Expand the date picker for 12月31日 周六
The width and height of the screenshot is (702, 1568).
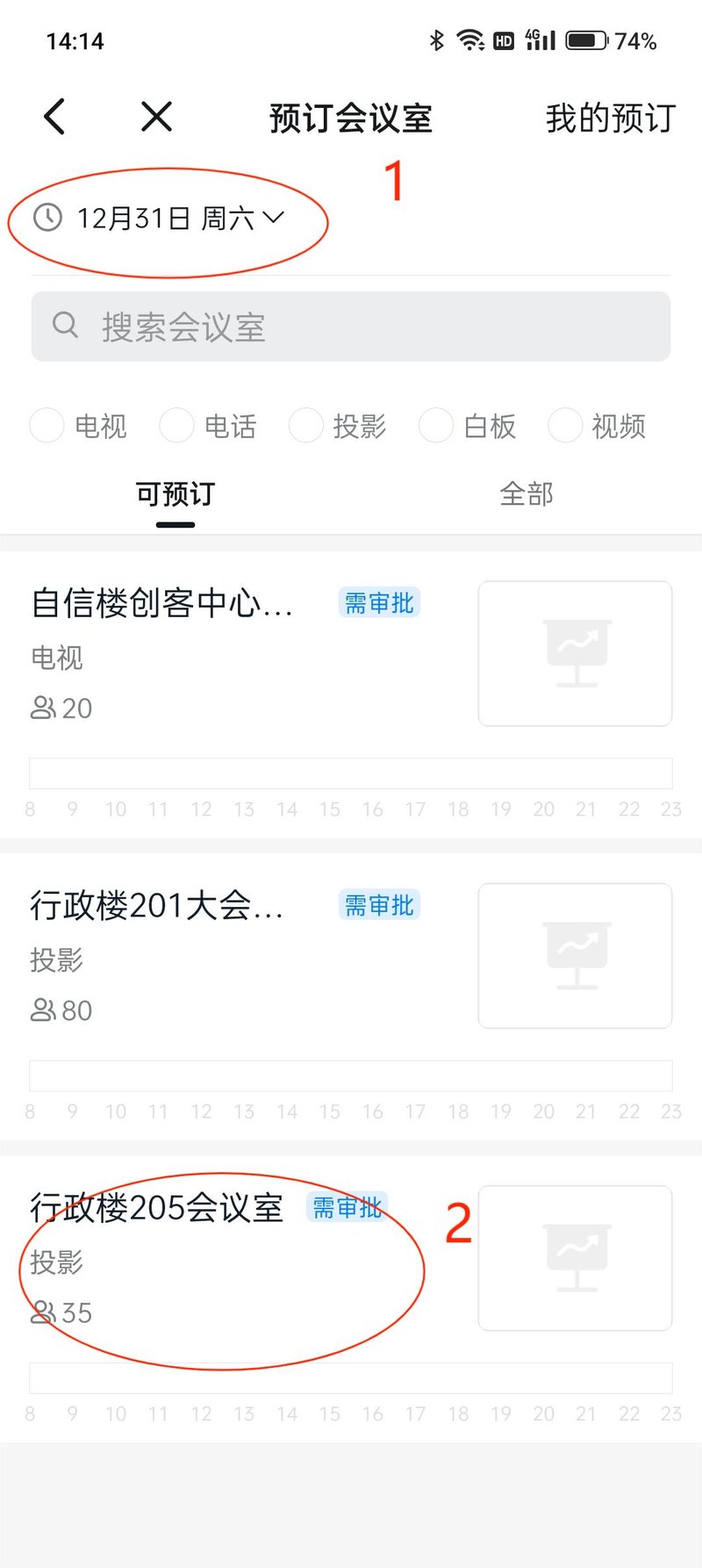pyautogui.click(x=273, y=219)
